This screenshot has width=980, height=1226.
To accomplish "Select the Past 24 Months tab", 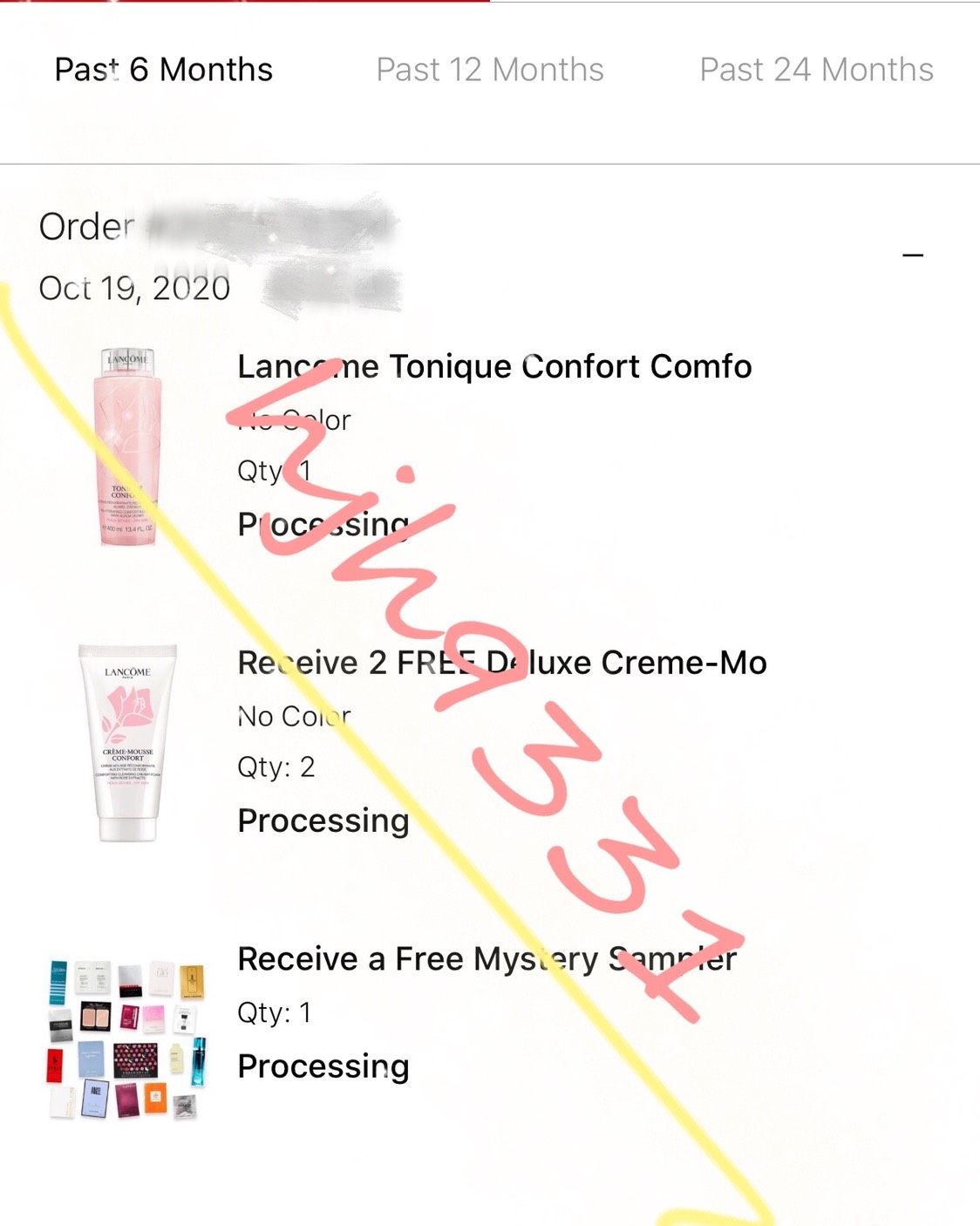I will (x=816, y=70).
